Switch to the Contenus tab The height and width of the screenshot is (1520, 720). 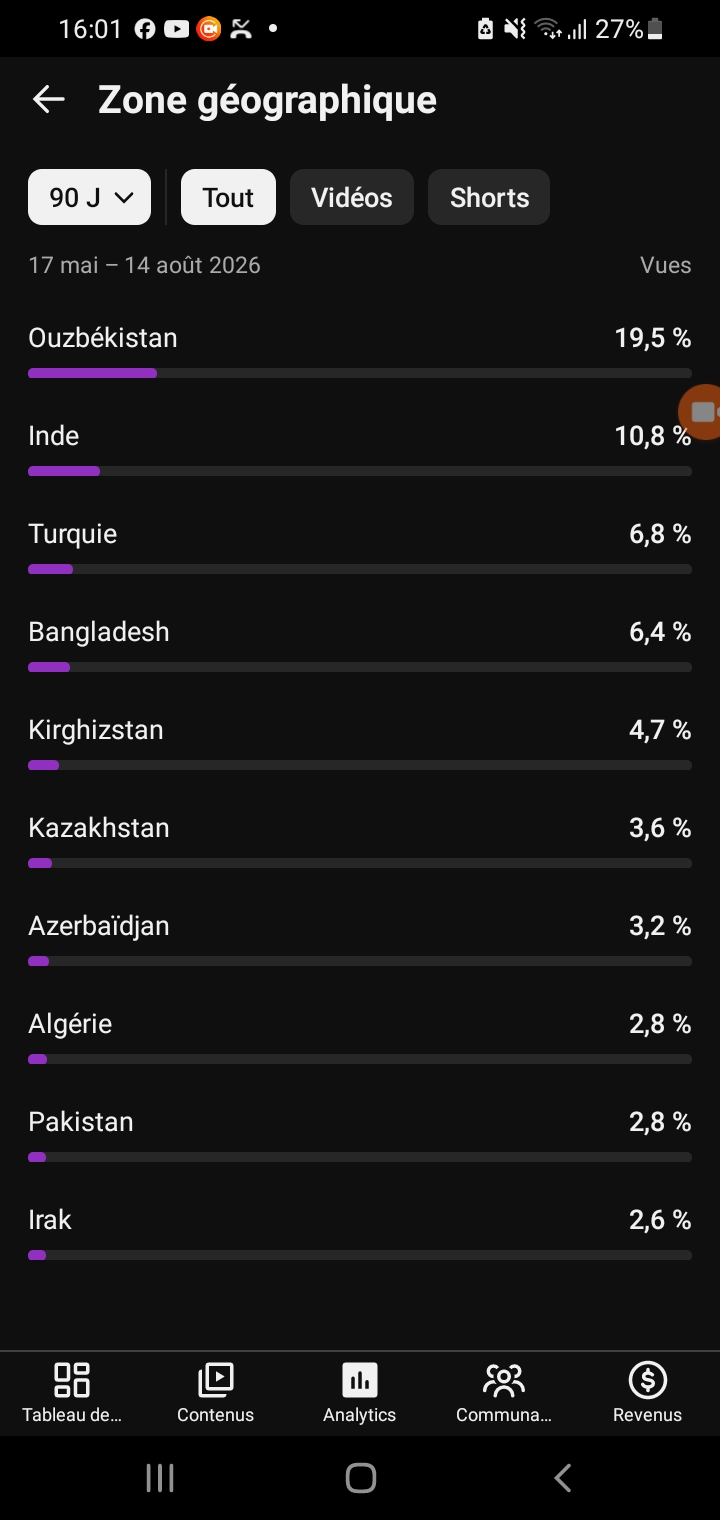coord(216,1393)
